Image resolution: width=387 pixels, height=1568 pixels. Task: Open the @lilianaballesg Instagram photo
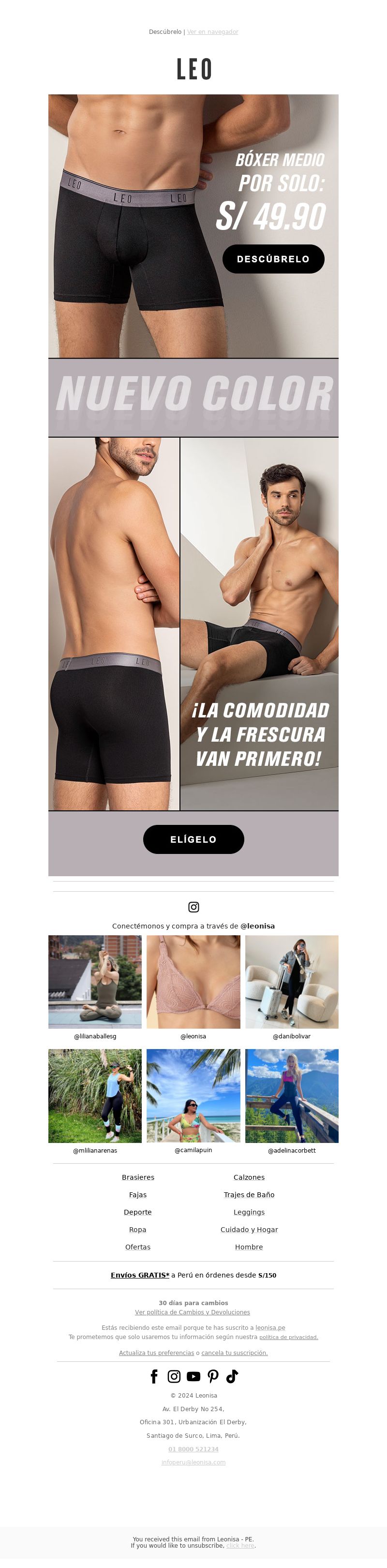pyautogui.click(x=95, y=982)
